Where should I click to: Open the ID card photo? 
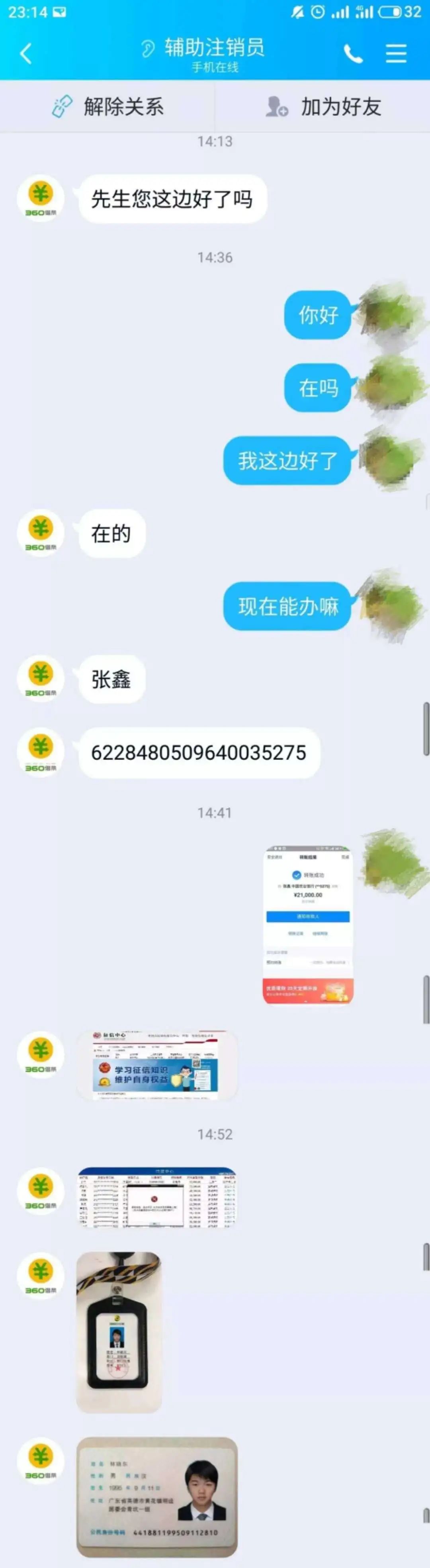click(157, 1496)
